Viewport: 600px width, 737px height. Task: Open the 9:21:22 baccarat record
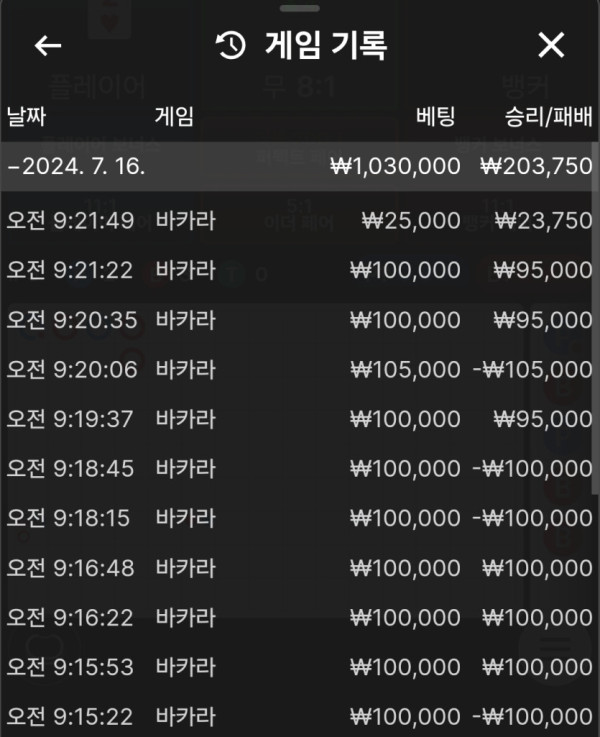click(299, 270)
